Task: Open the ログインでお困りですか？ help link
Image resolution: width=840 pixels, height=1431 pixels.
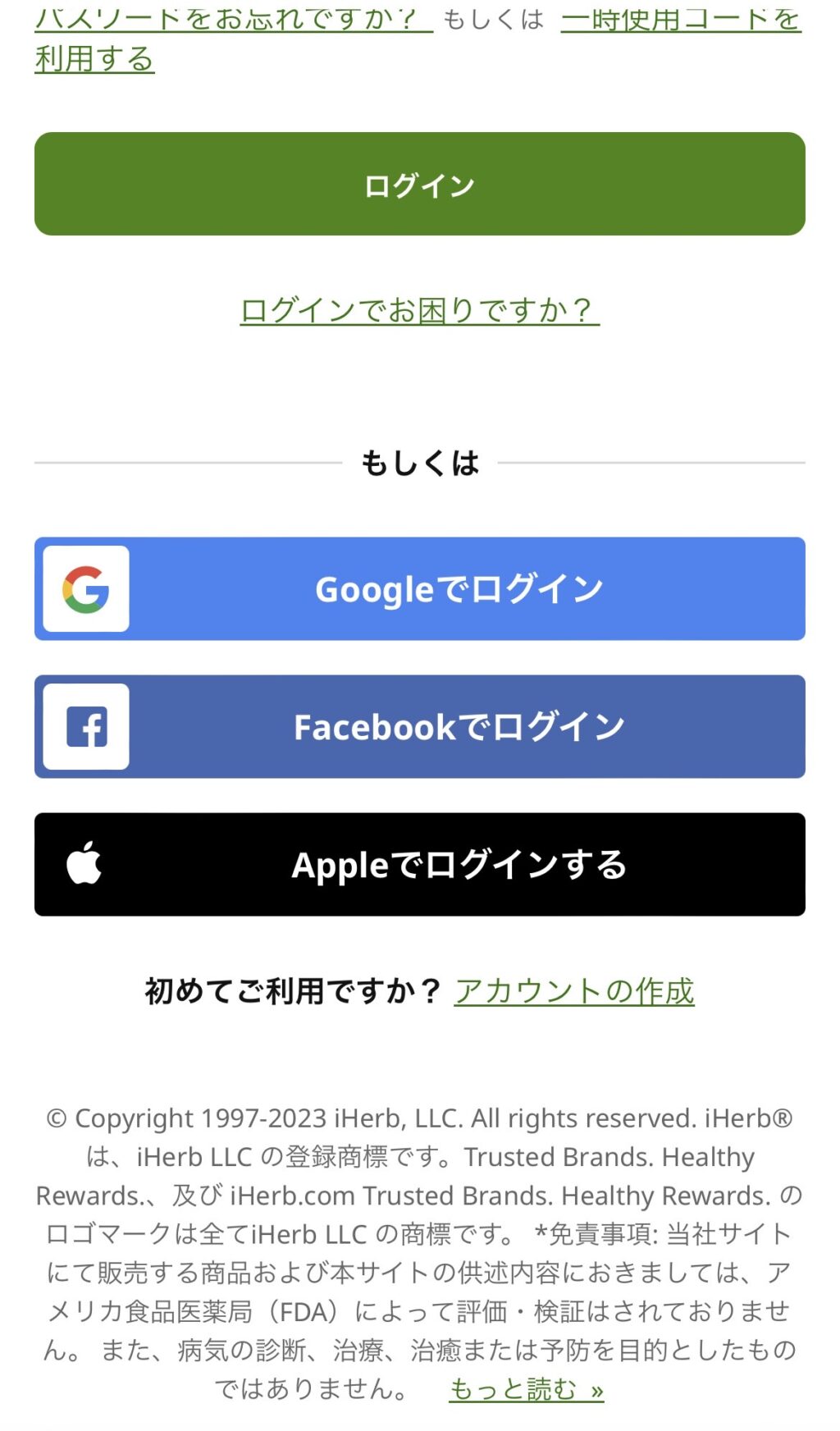Action: [420, 311]
